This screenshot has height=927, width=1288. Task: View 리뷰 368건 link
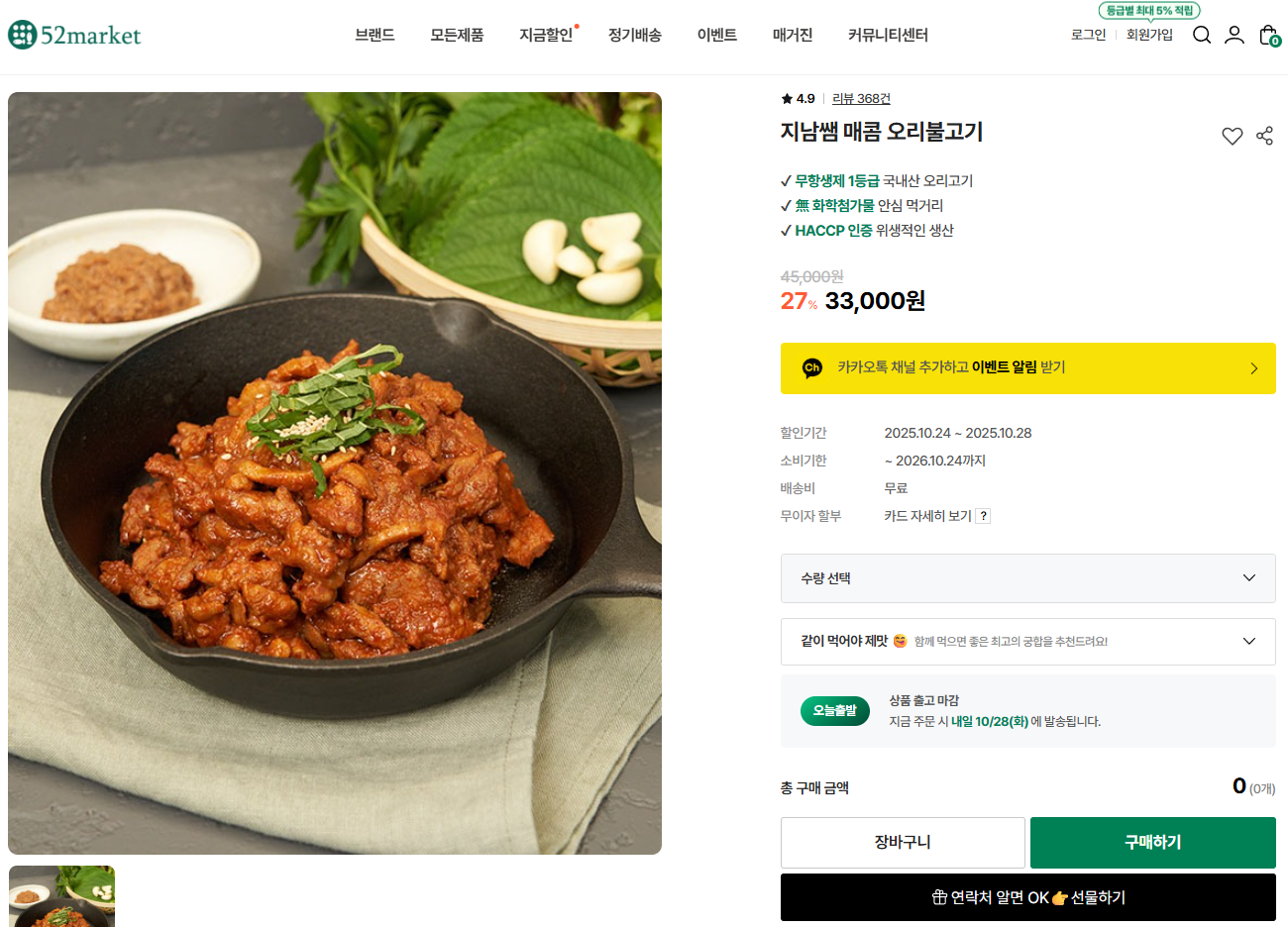click(x=861, y=99)
